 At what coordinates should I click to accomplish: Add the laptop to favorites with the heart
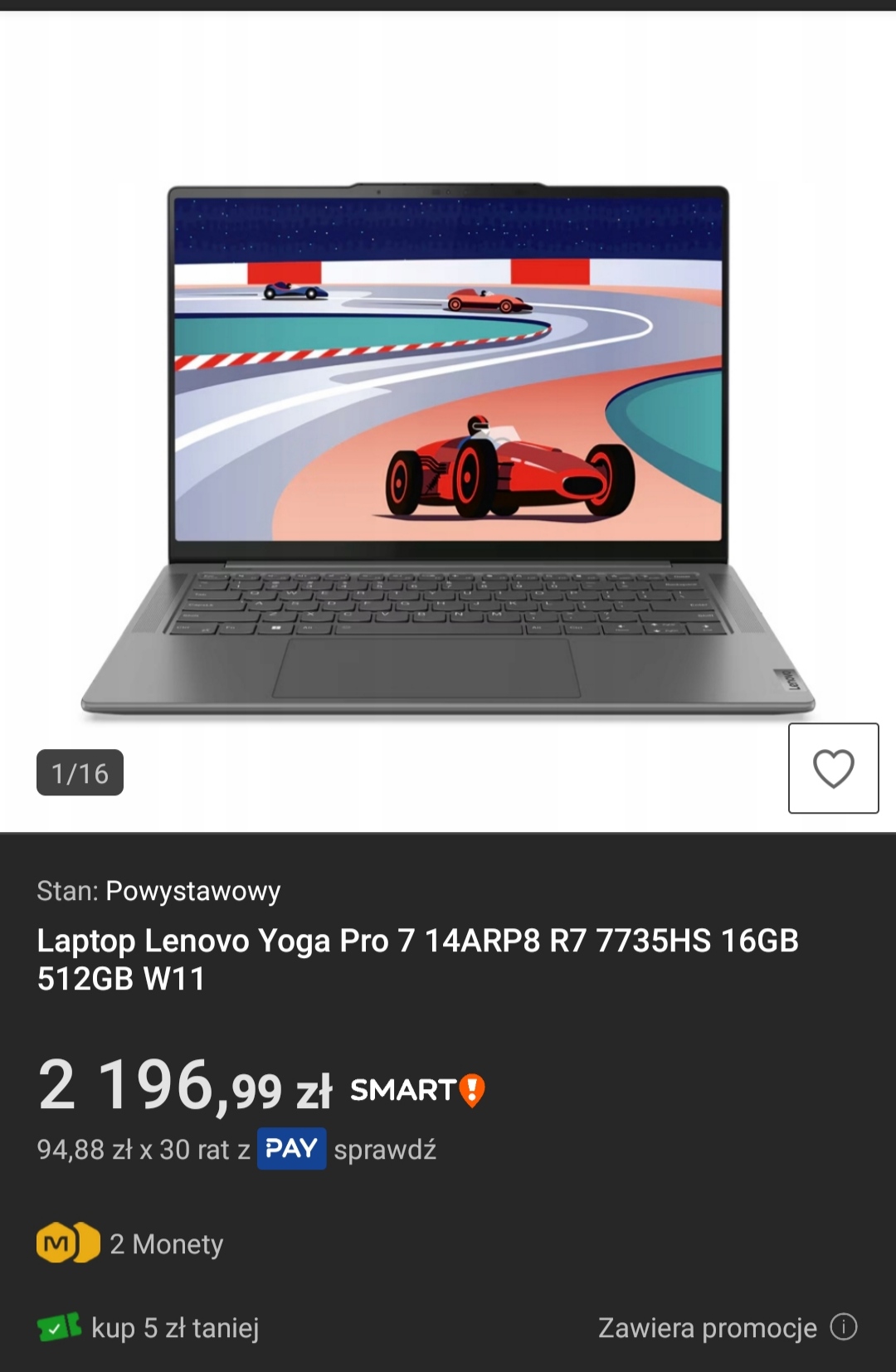pyautogui.click(x=833, y=768)
